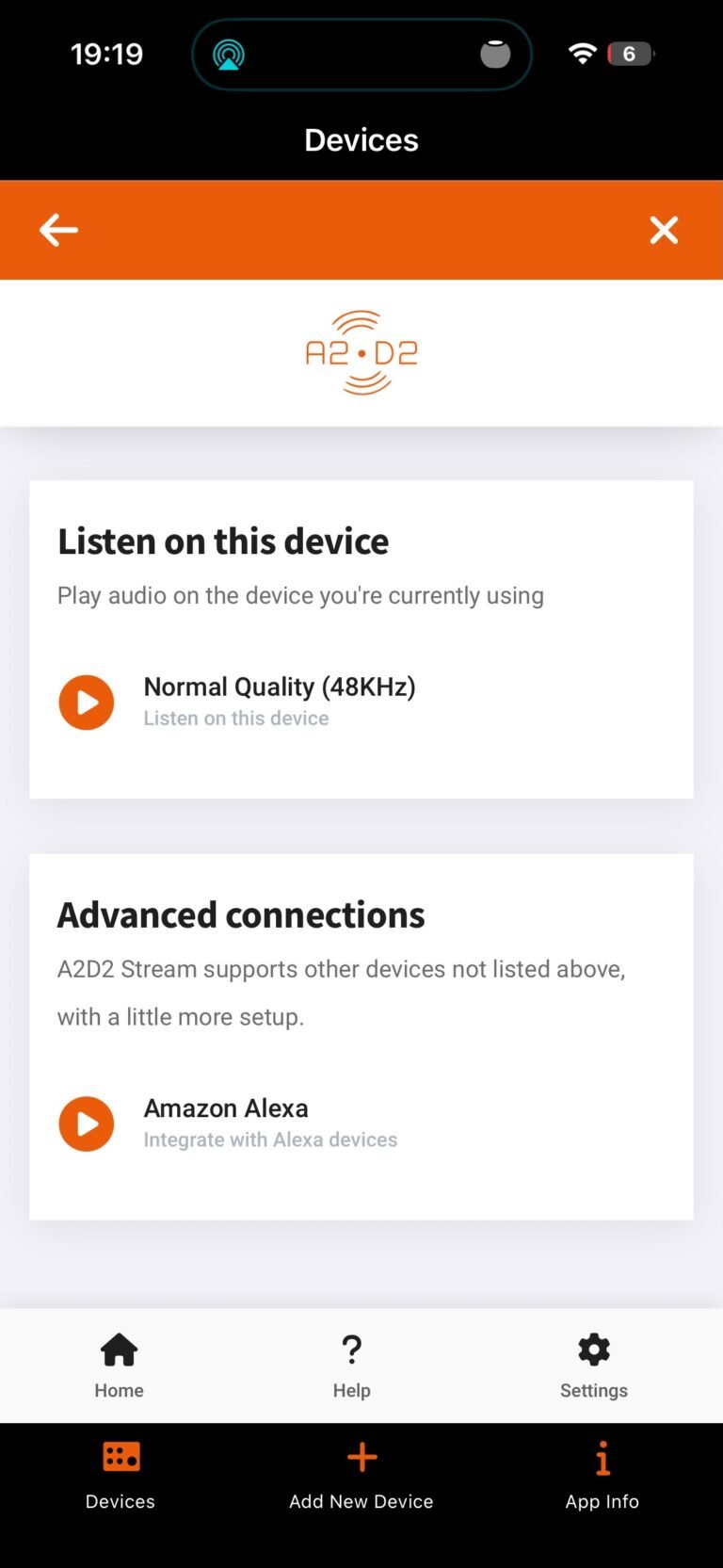Switch to the Devices tab

point(120,1474)
